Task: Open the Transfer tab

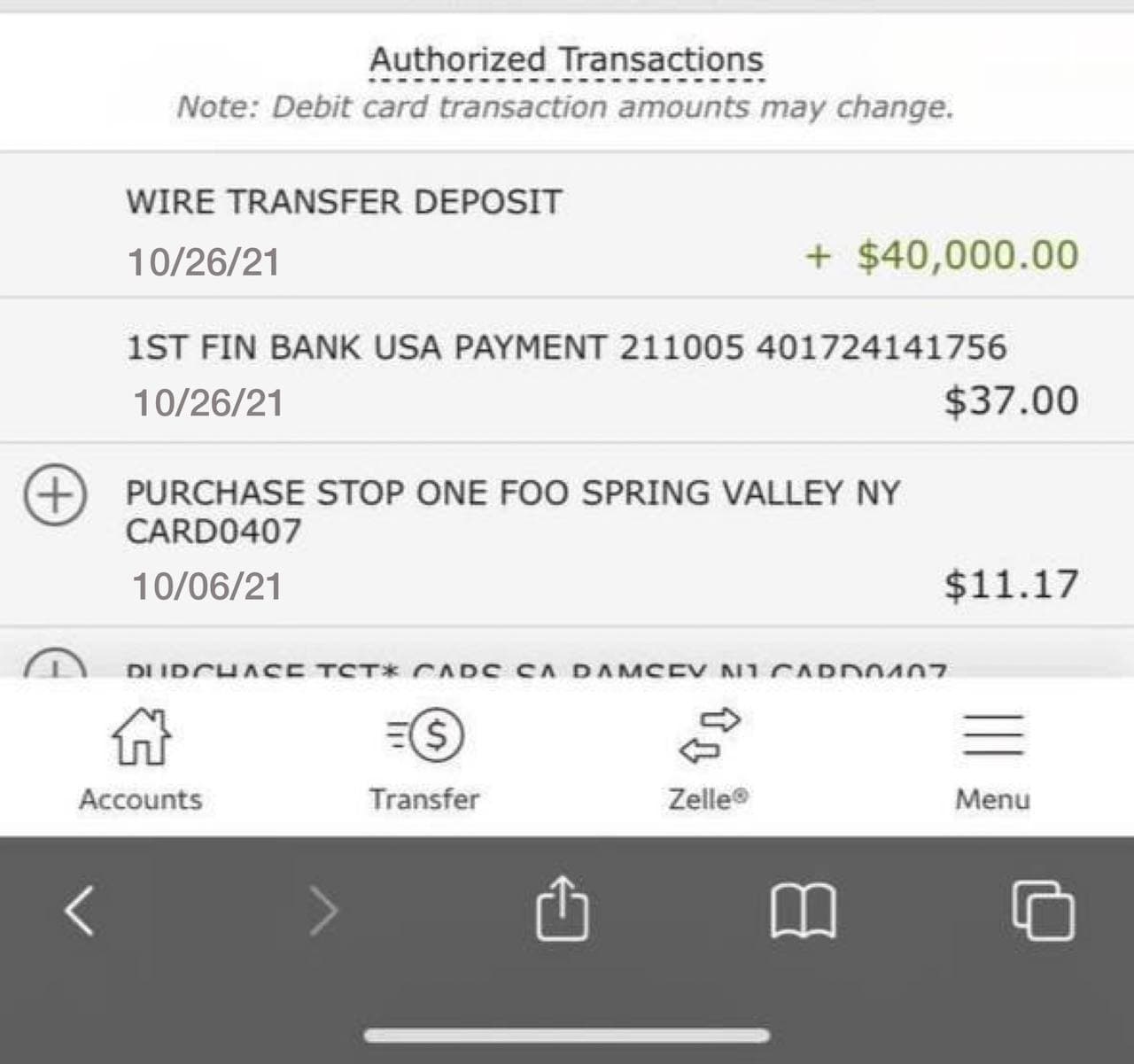Action: 424,760
